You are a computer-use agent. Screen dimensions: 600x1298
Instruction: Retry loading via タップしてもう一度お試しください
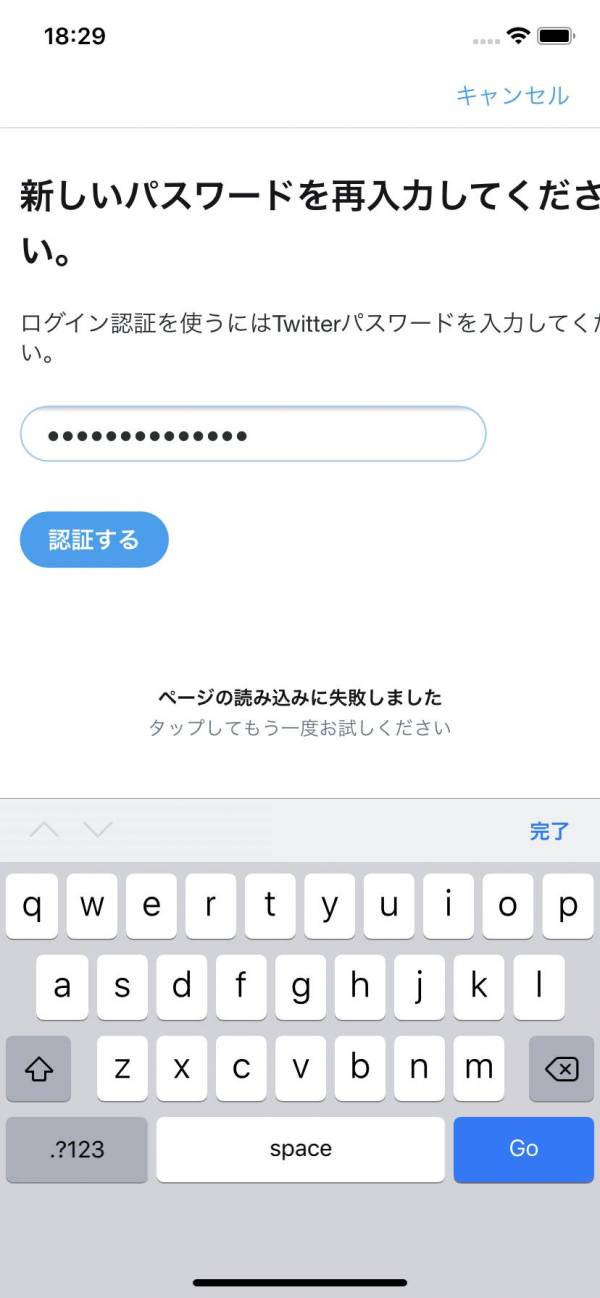pos(300,727)
